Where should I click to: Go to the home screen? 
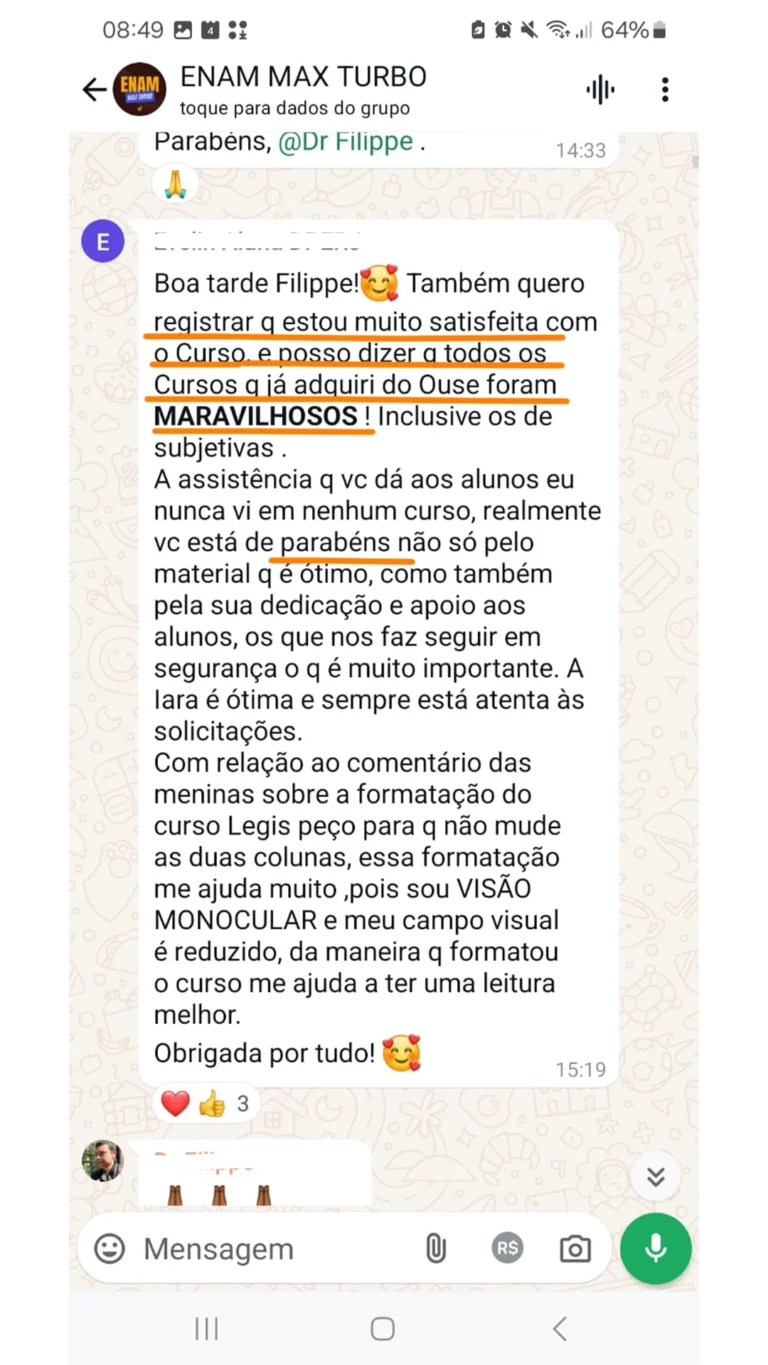(382, 1328)
